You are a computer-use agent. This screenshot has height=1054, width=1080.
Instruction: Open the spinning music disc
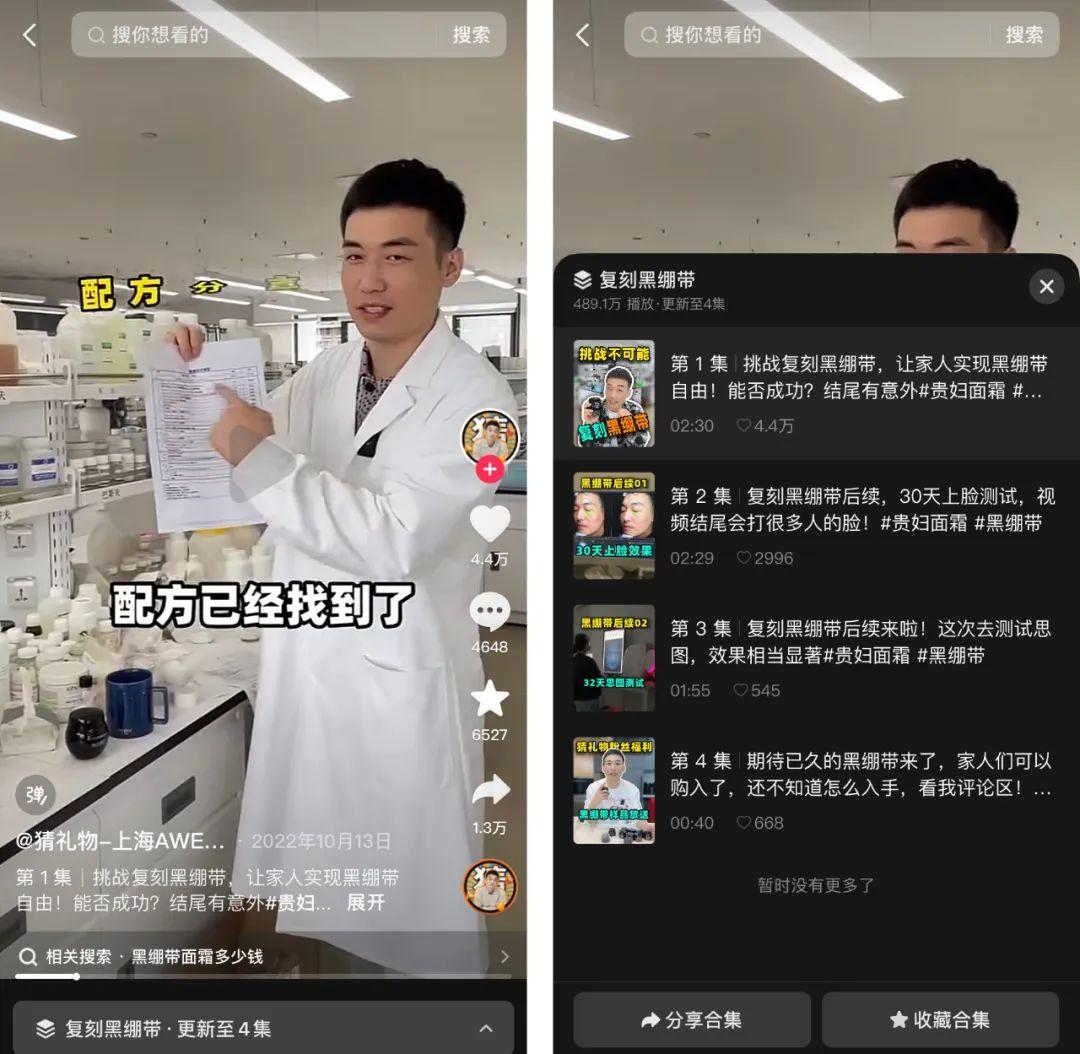pos(489,886)
